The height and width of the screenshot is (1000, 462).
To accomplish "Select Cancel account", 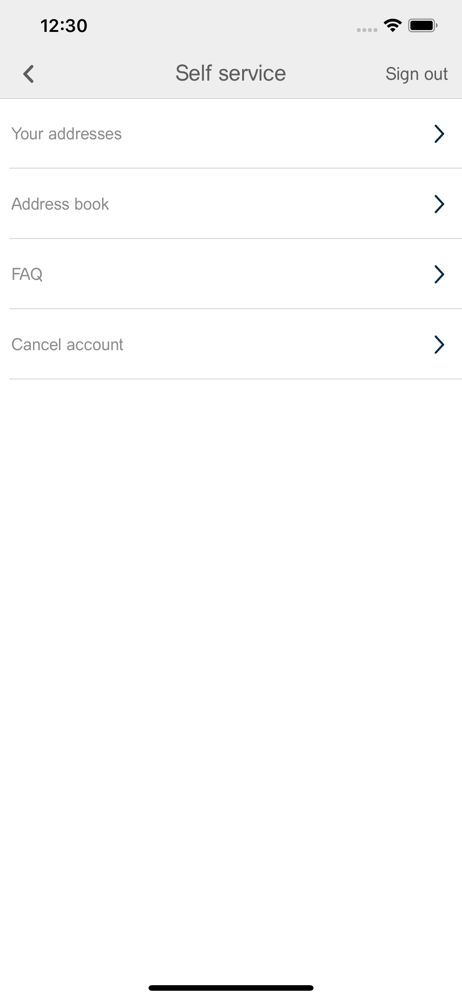I will (231, 344).
